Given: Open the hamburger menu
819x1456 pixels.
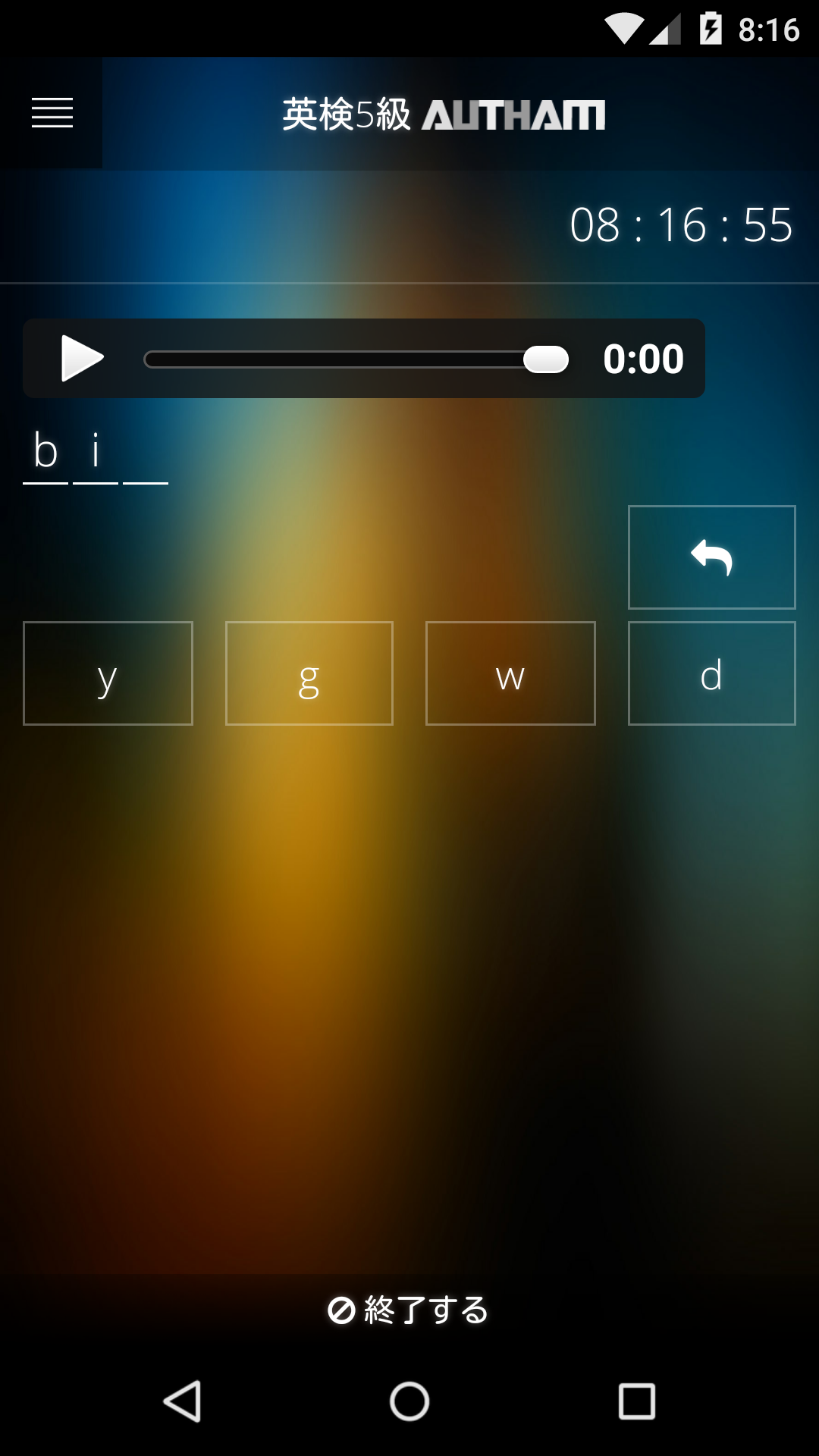Looking at the screenshot, I should [52, 113].
